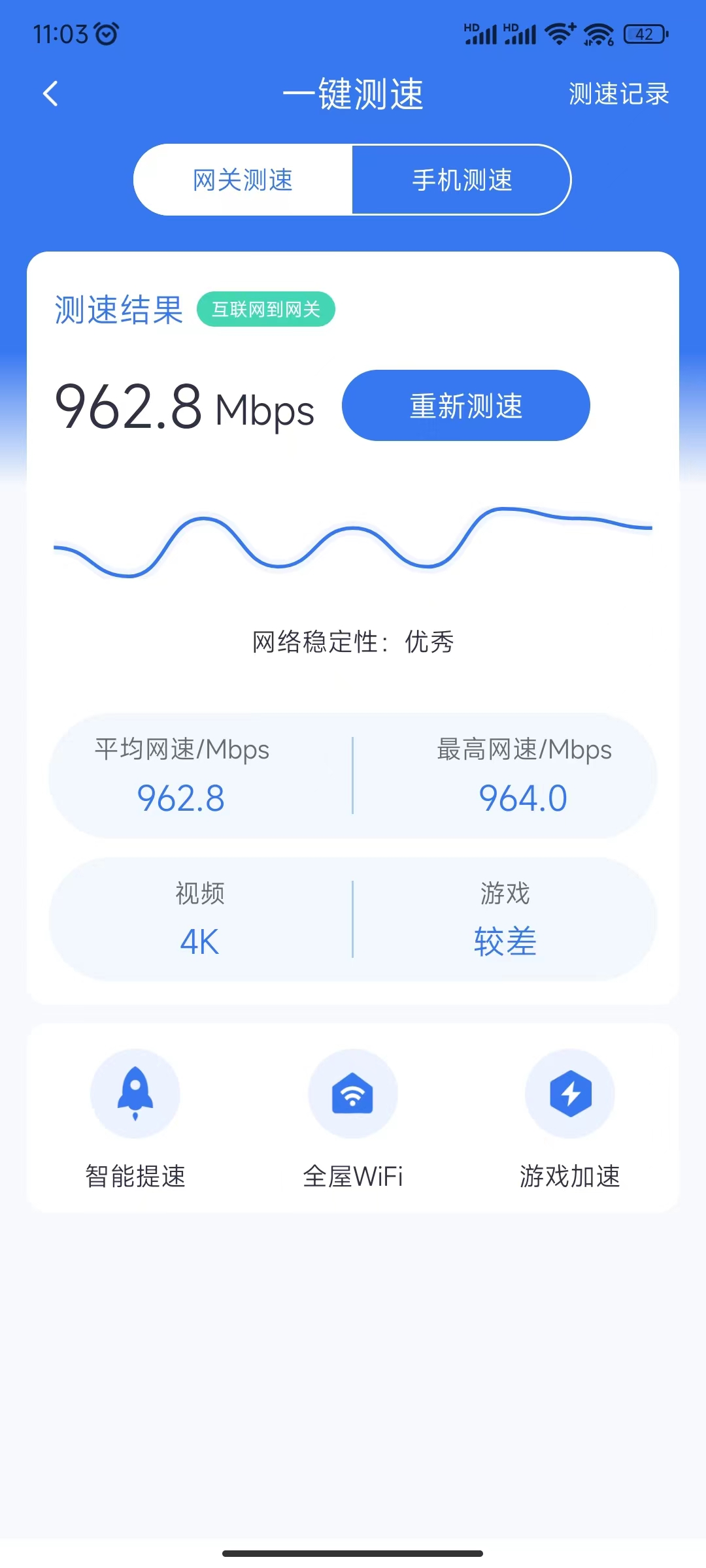This screenshot has height=1568, width=706.
Task: Open 智能提速 smart acceleration
Action: pyautogui.click(x=135, y=1119)
